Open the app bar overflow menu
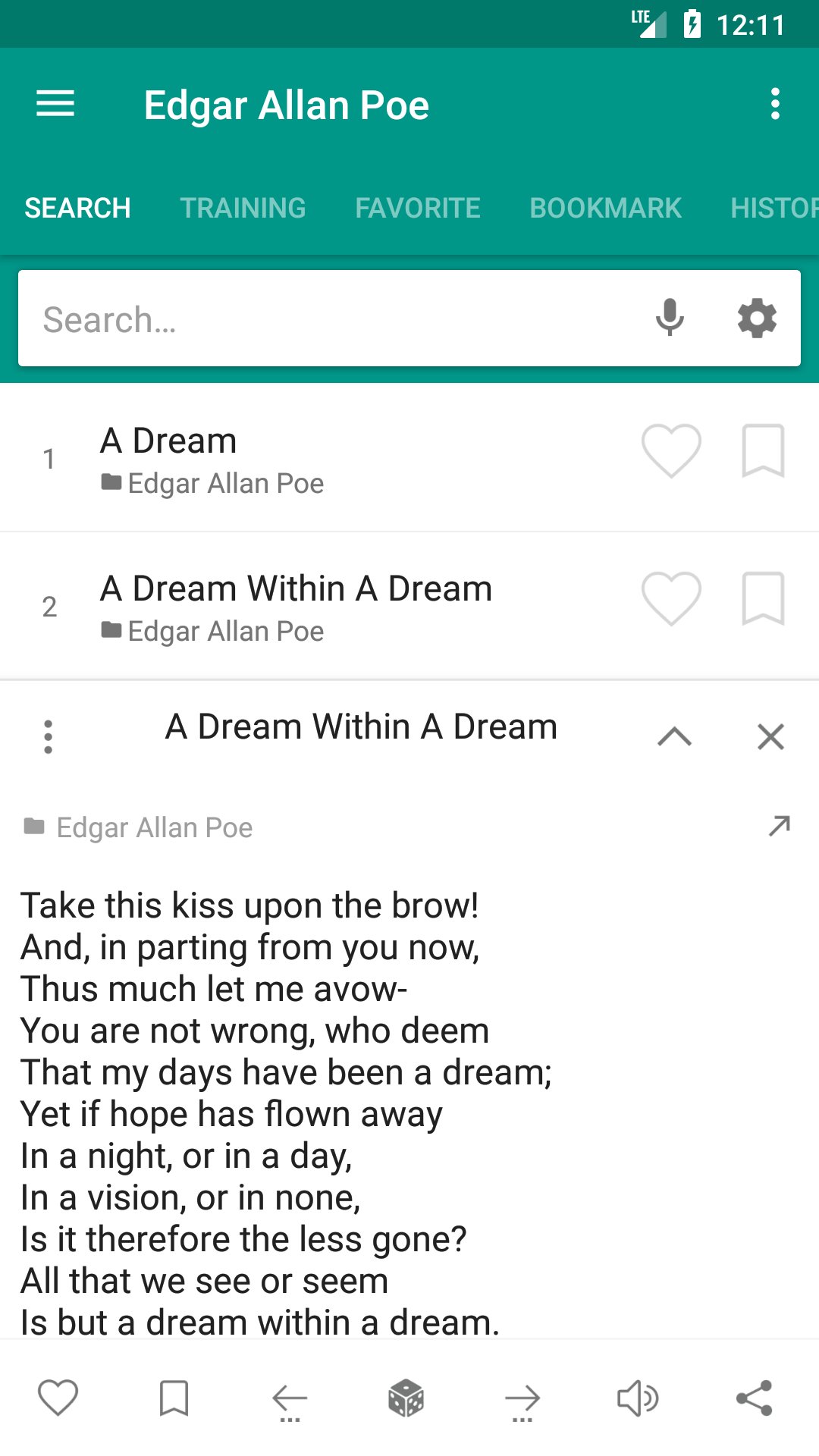Screen dimensions: 819x1456 774,104
